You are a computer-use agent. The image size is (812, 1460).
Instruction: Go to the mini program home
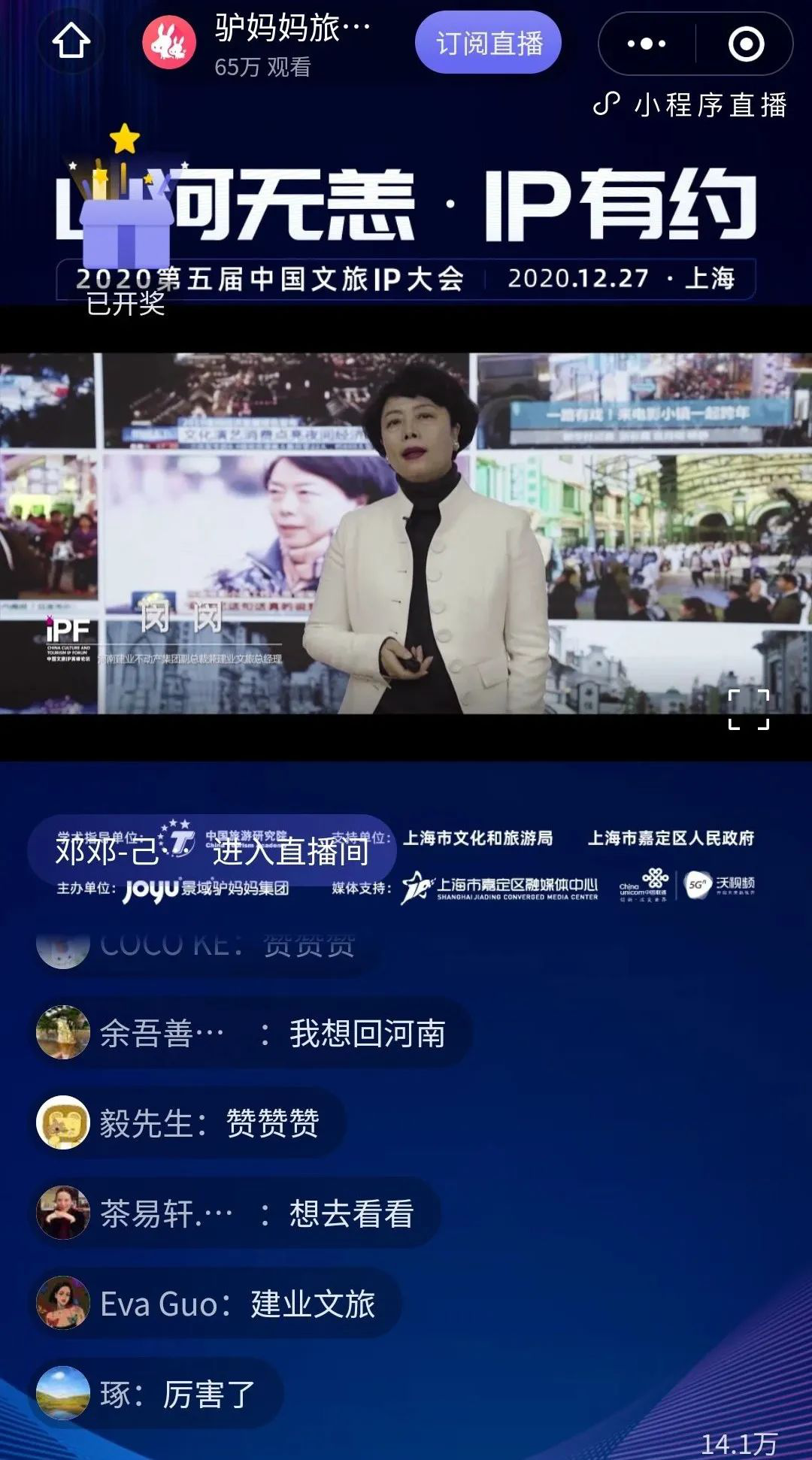click(x=71, y=41)
